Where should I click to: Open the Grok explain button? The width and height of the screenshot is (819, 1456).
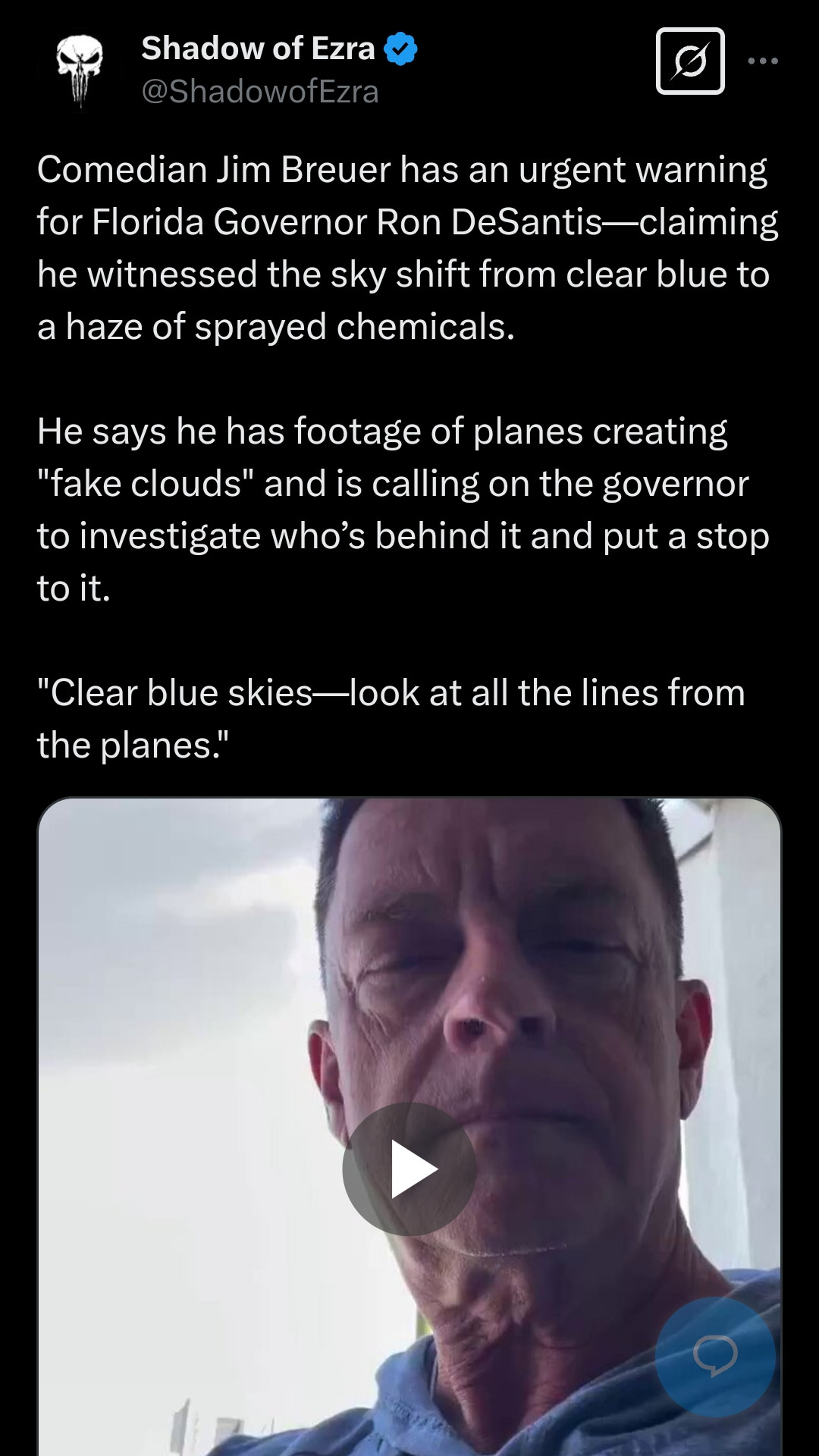click(689, 61)
